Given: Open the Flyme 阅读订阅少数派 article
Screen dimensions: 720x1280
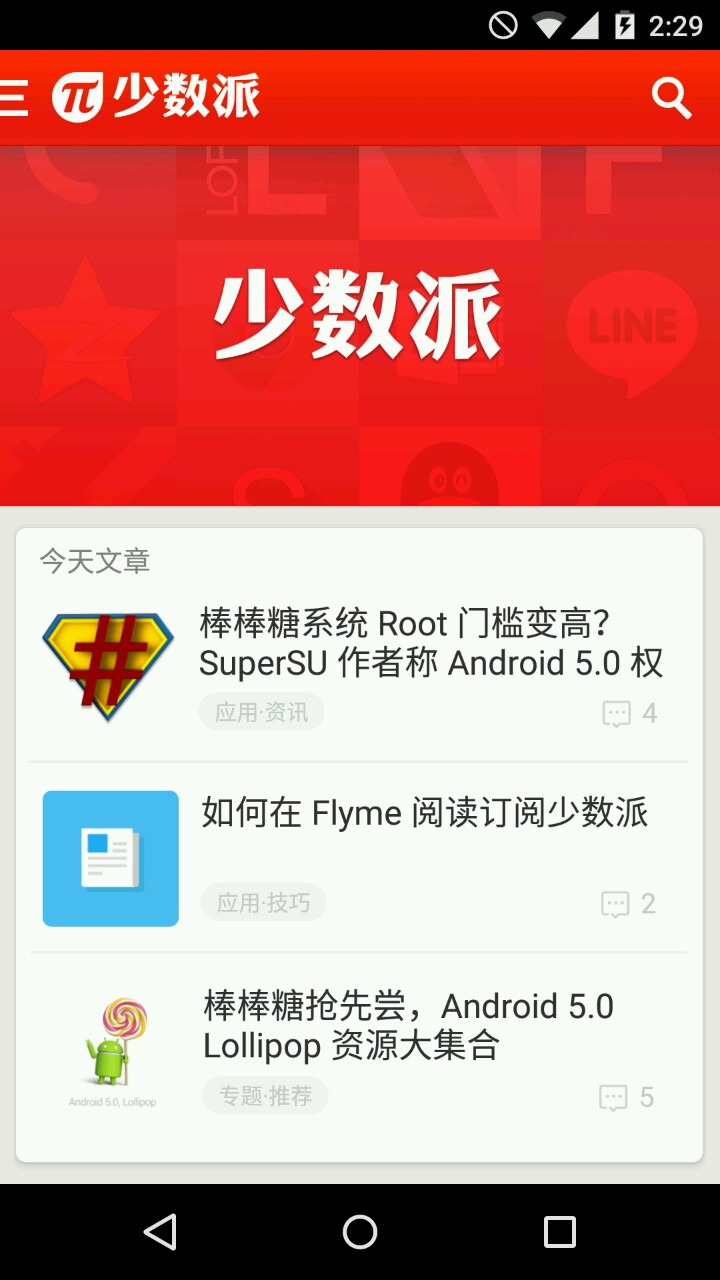Looking at the screenshot, I should [425, 813].
